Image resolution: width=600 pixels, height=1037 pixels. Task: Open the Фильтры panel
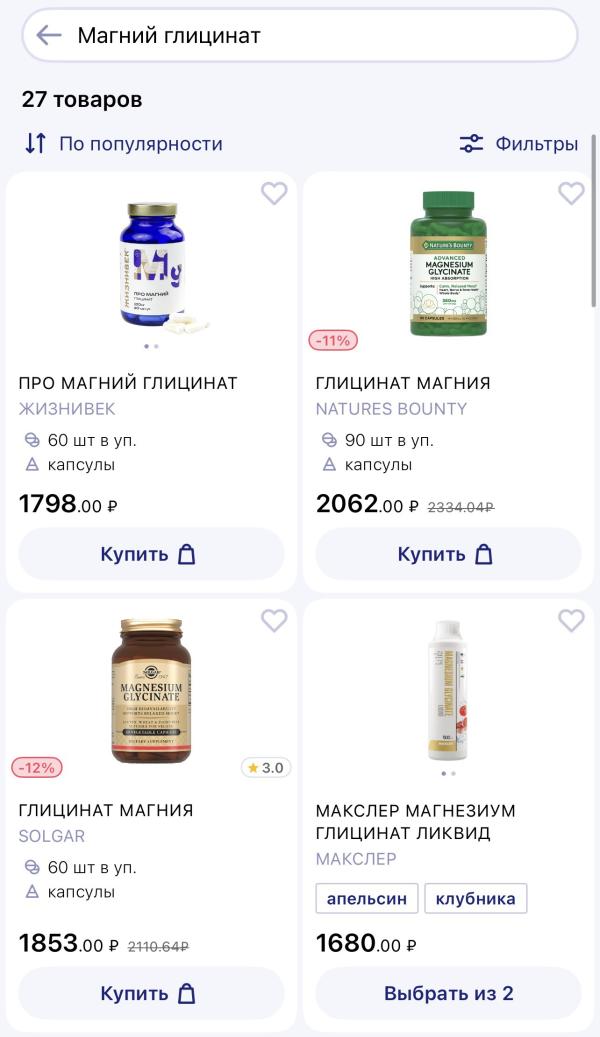point(519,144)
